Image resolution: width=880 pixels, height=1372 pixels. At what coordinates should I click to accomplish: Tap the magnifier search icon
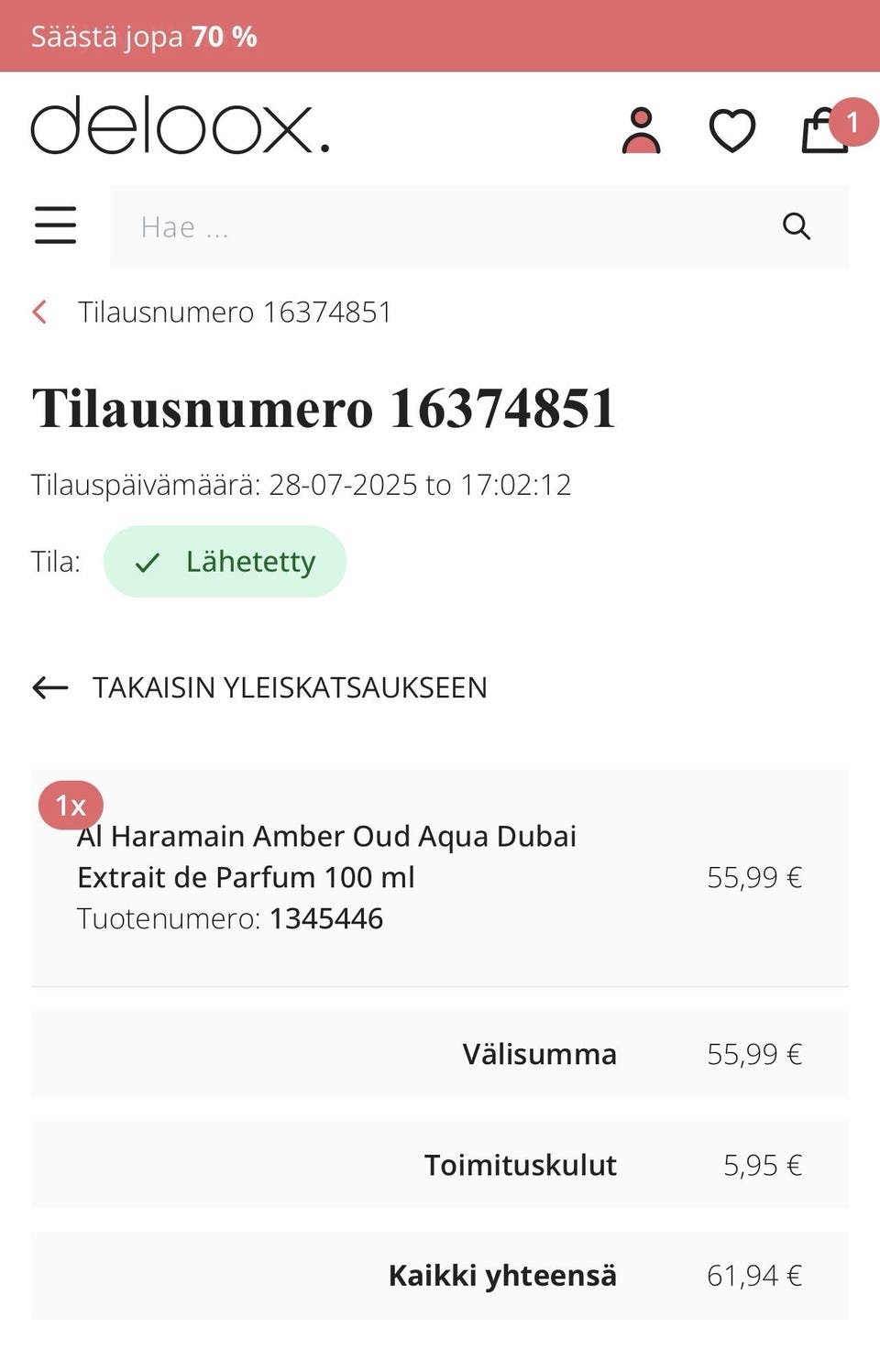797,226
